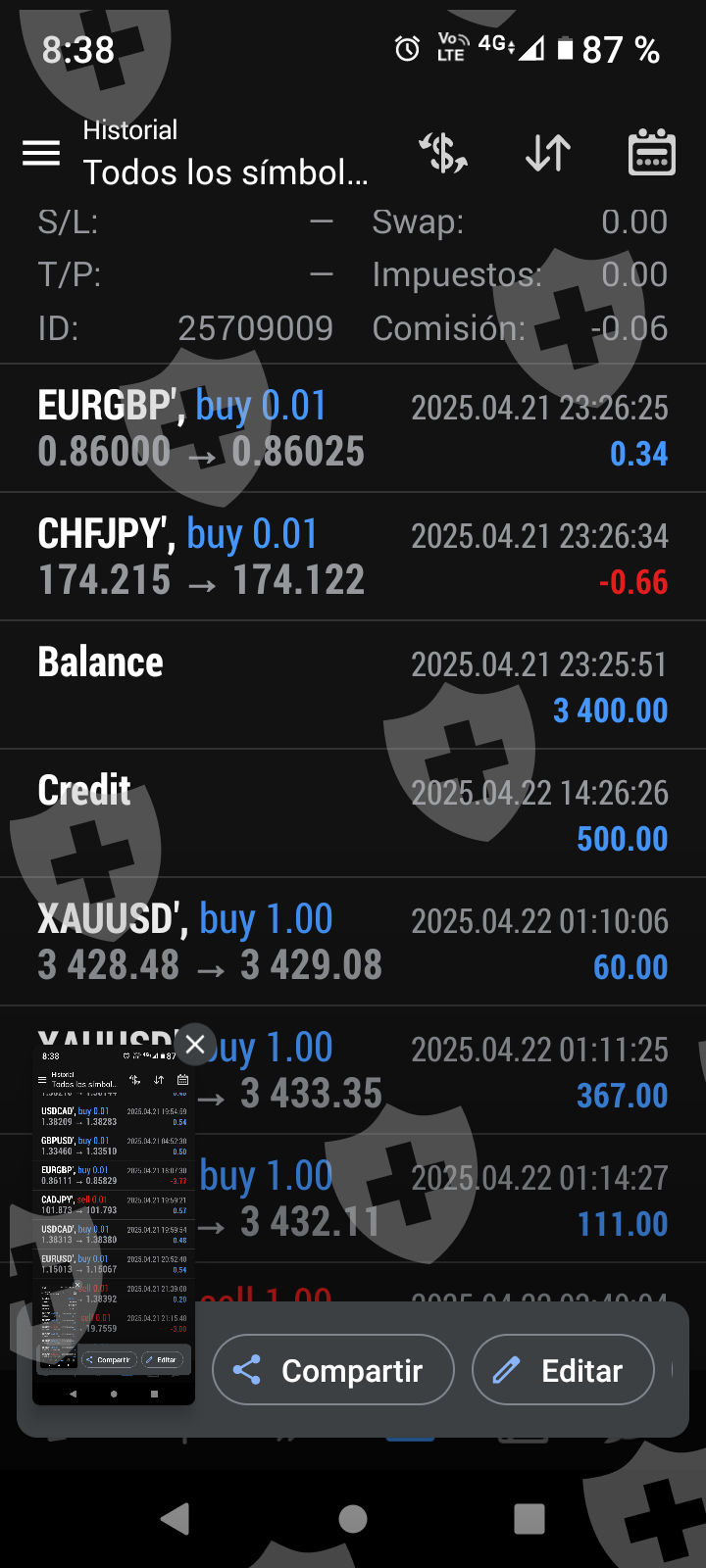Open the hamburger drawer menu
This screenshot has width=706, height=1568.
tap(41, 153)
